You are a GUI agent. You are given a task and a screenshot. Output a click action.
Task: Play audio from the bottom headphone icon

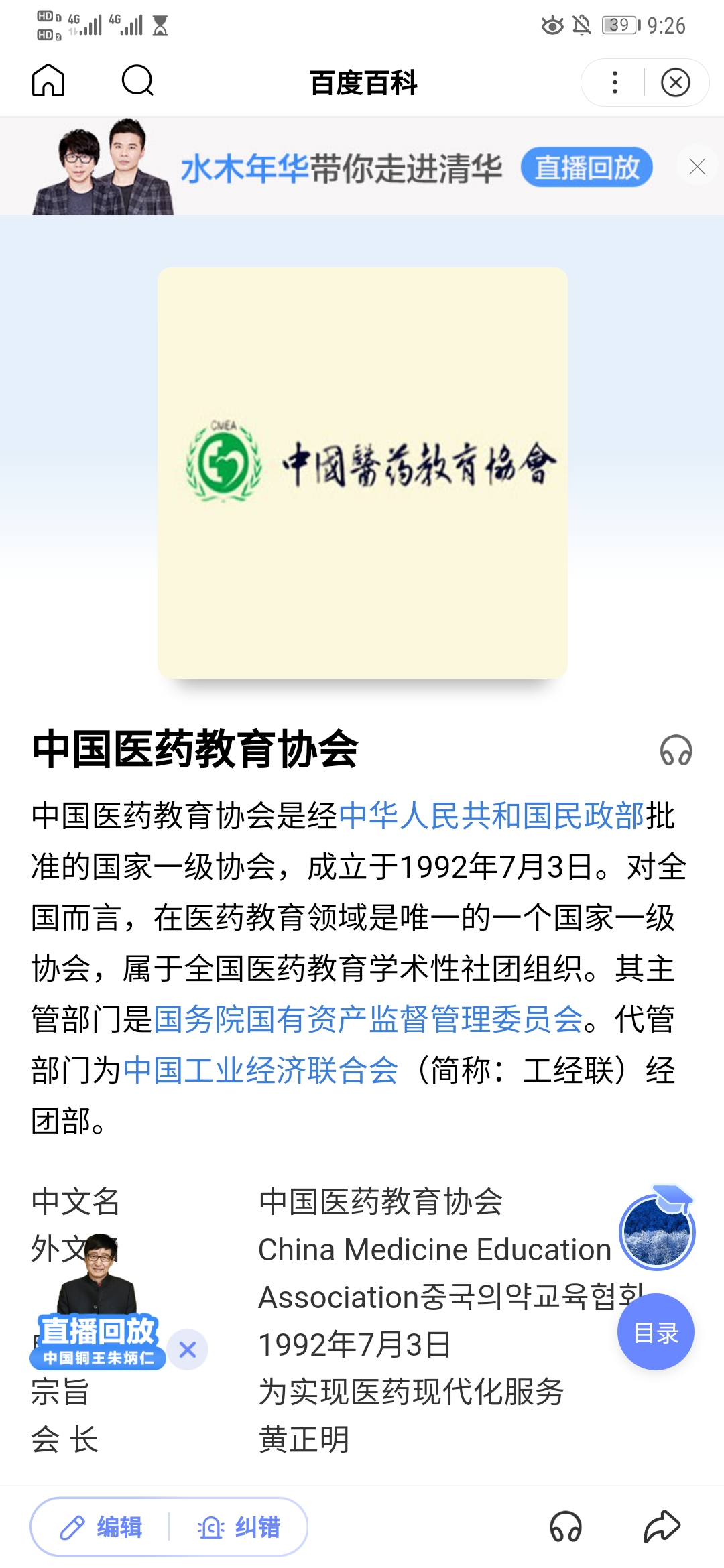coord(565,1527)
